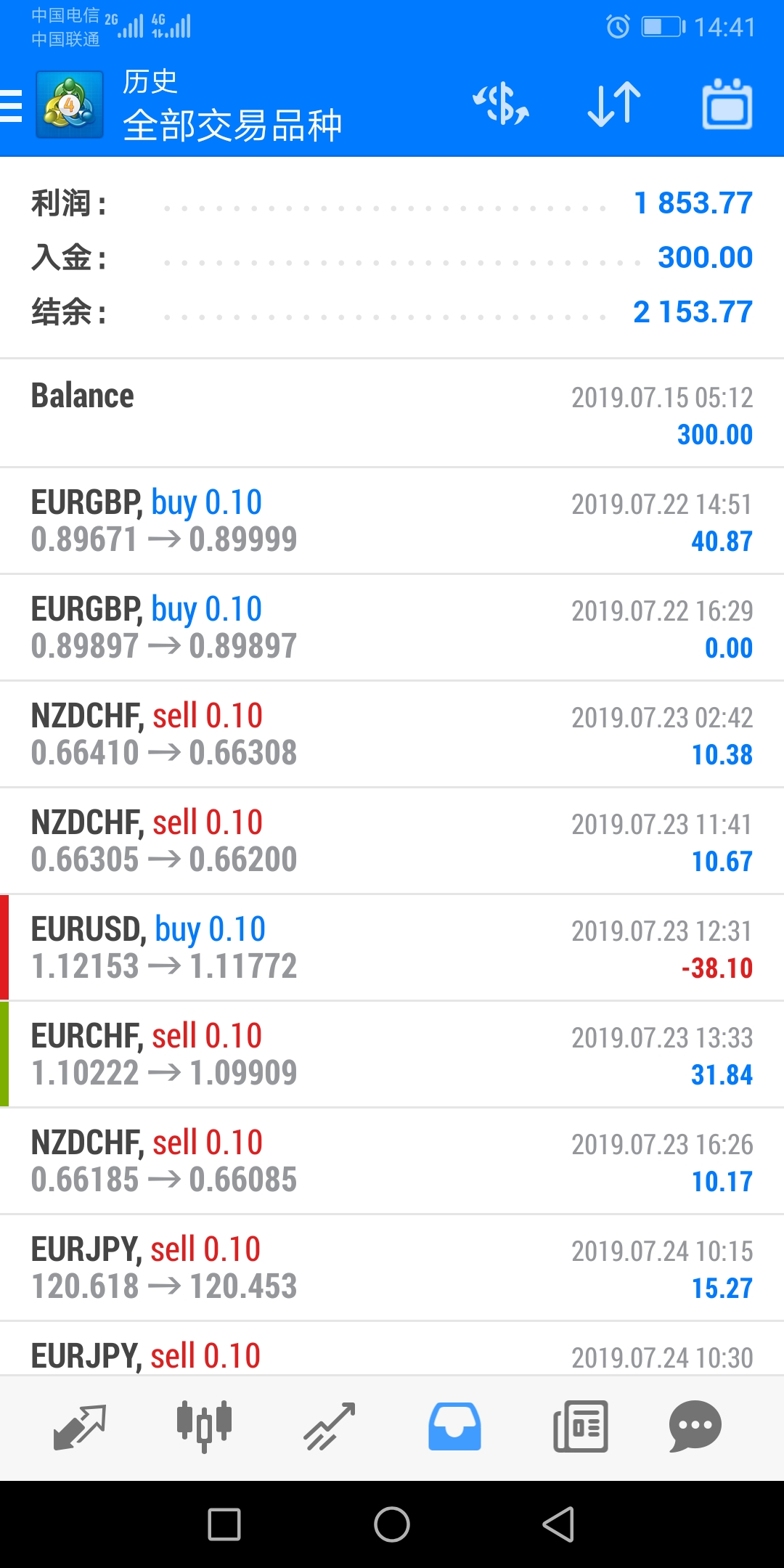Open NZDCHF sell trade with profit 10.38
This screenshot has width=784, height=1568.
tap(392, 734)
